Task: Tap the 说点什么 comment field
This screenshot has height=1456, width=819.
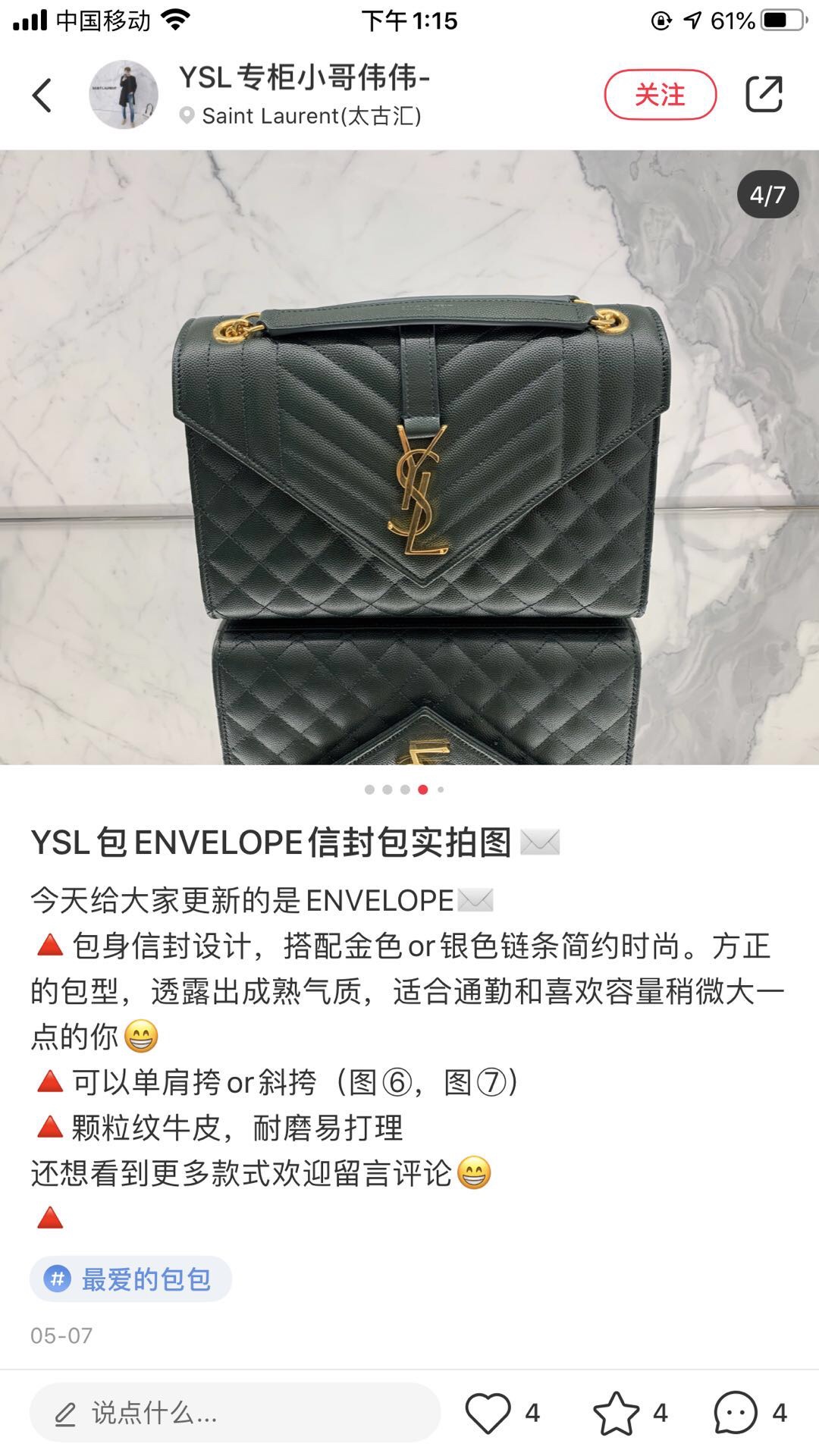Action: click(235, 1413)
